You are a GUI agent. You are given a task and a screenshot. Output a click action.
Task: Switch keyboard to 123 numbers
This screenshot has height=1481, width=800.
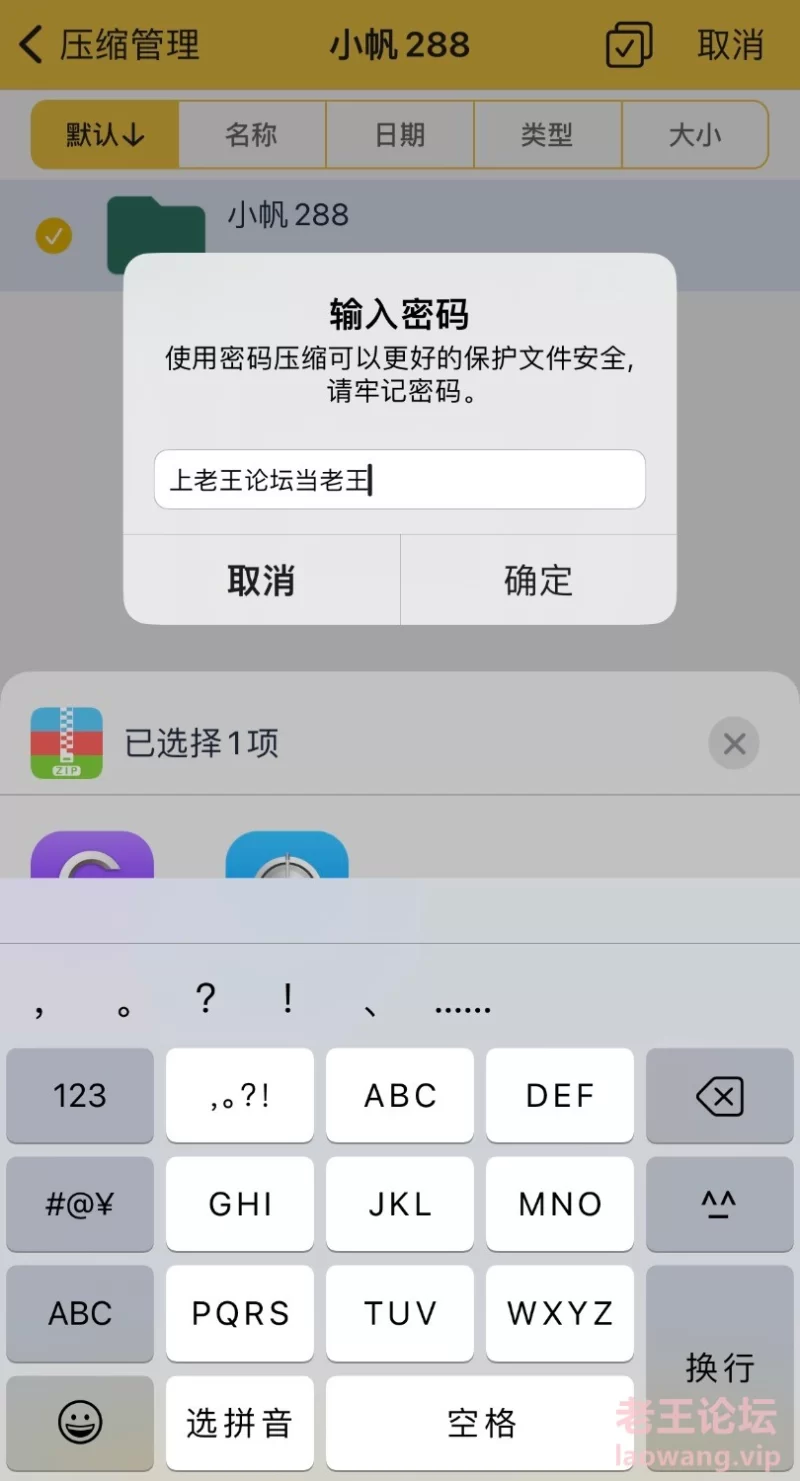point(80,1096)
